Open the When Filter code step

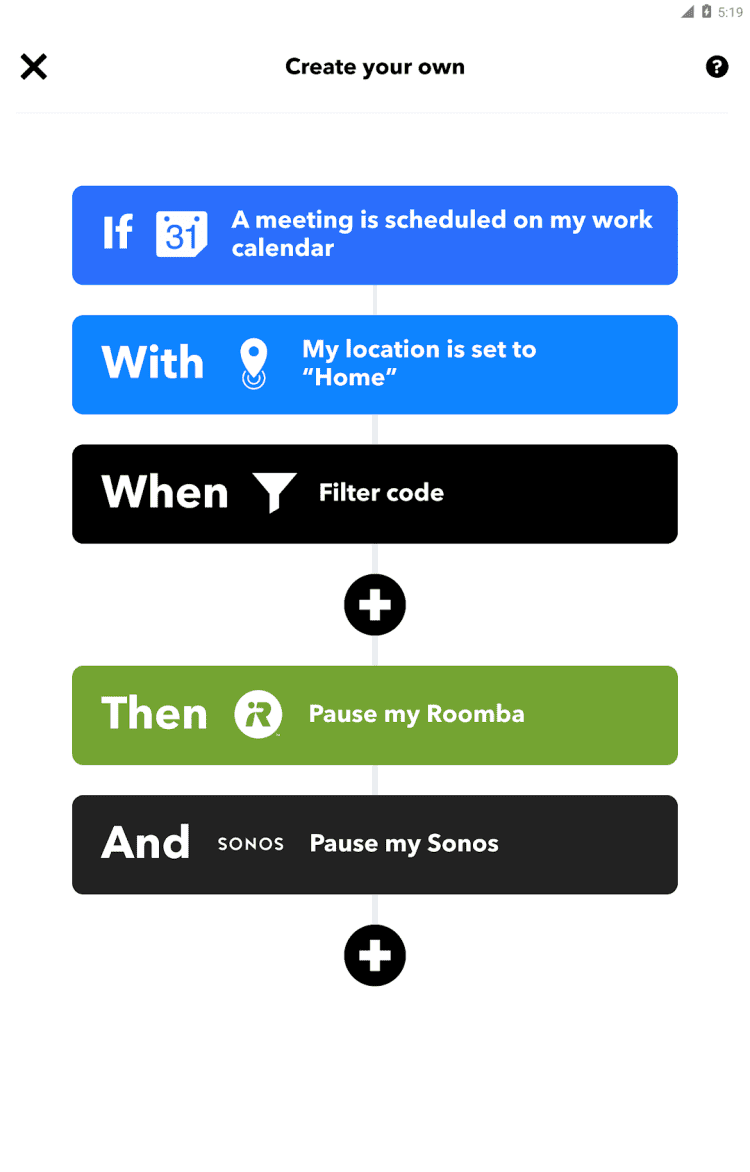click(375, 493)
